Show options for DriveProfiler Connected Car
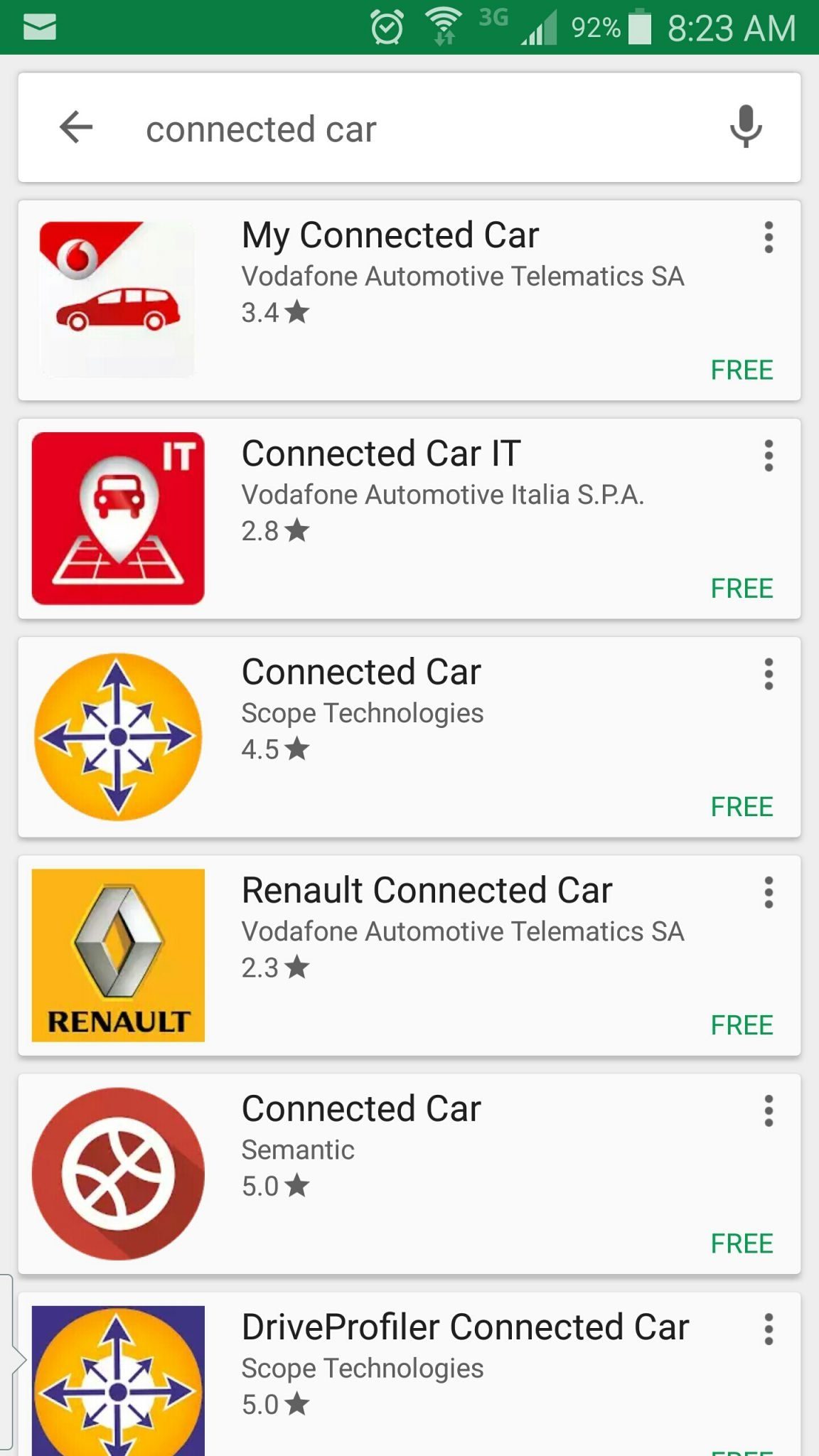819x1456 pixels. (x=769, y=1329)
